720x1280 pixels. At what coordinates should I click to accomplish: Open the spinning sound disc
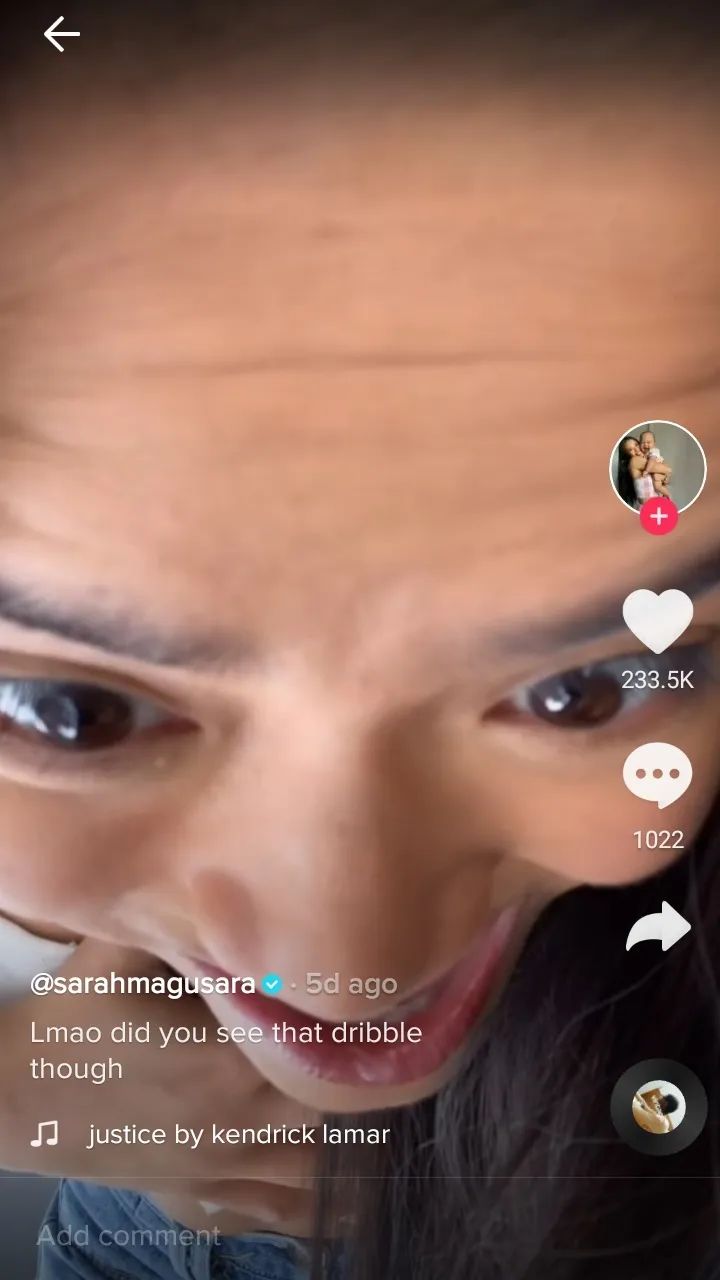(x=658, y=1107)
